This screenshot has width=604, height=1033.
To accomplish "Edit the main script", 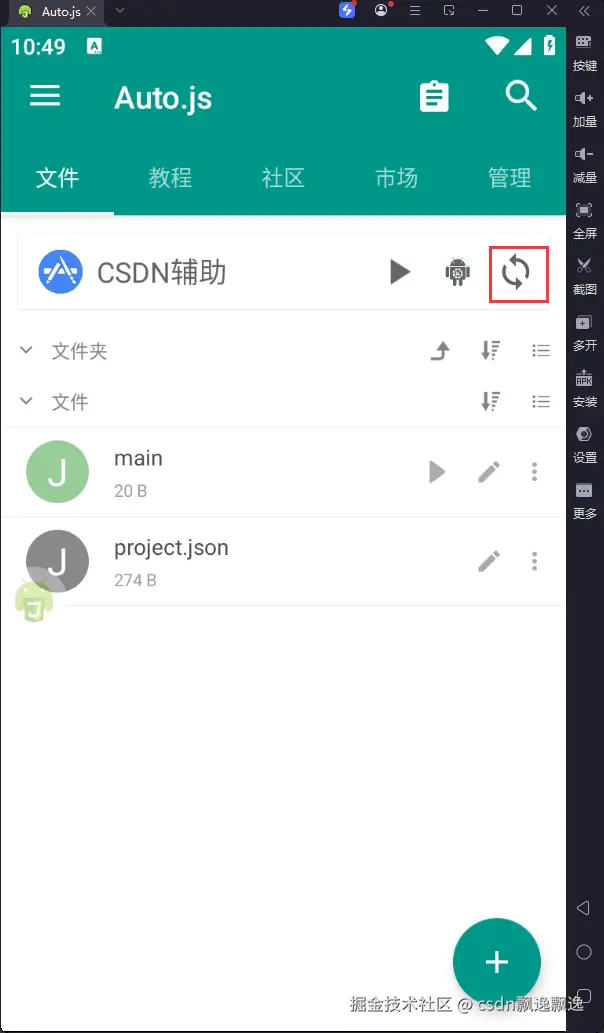I will pos(488,472).
